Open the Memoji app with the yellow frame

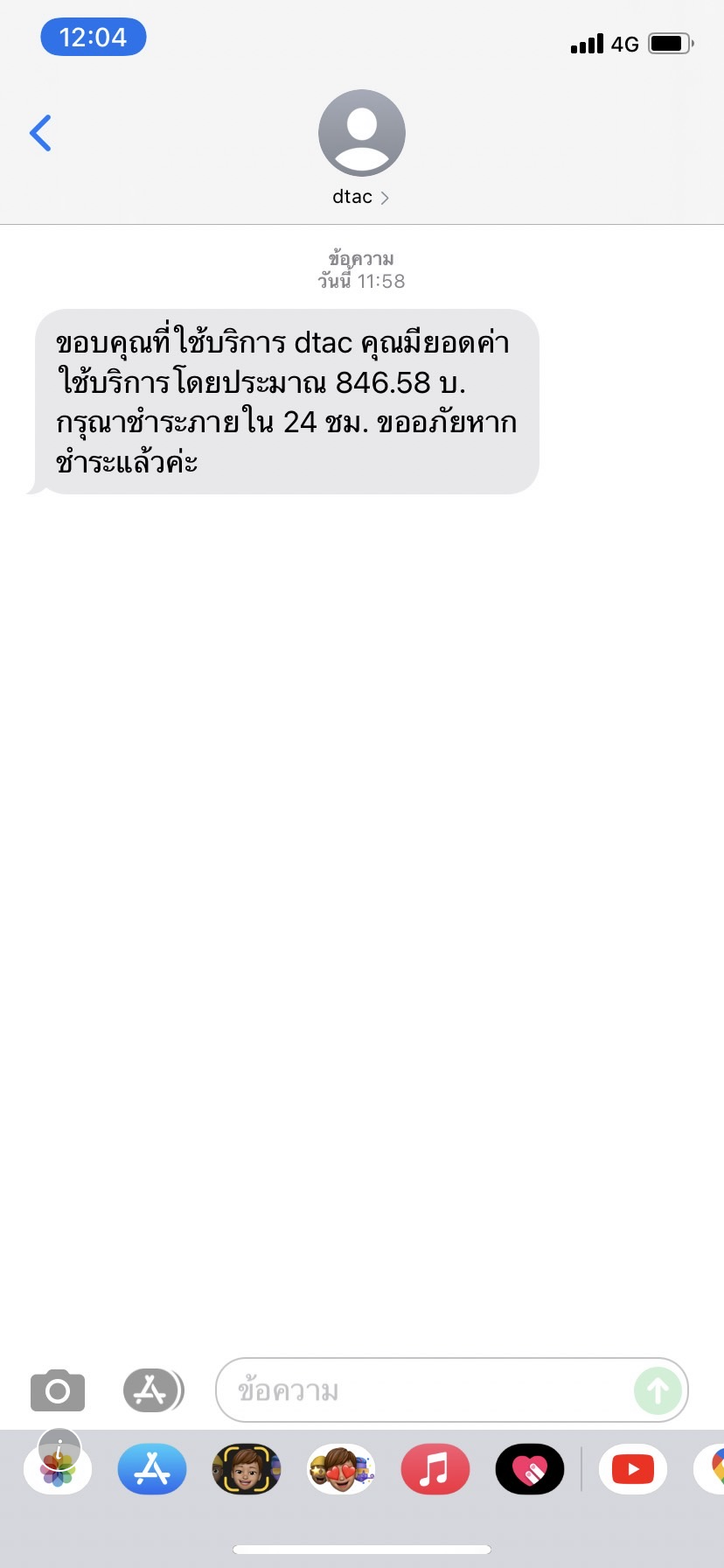coord(247,1469)
